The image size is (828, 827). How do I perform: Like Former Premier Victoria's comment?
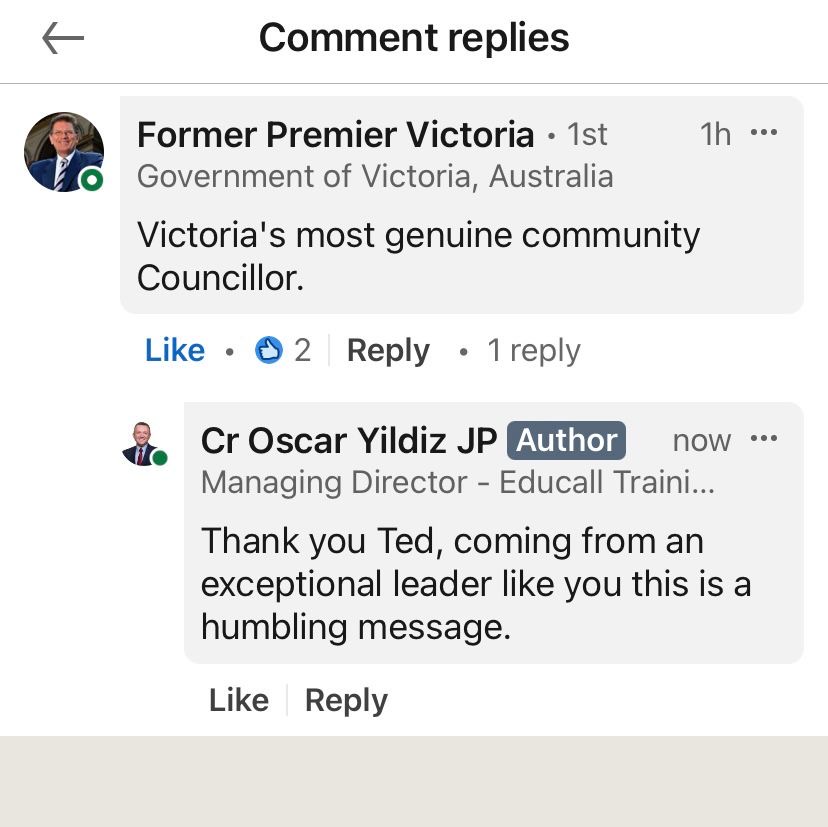175,350
